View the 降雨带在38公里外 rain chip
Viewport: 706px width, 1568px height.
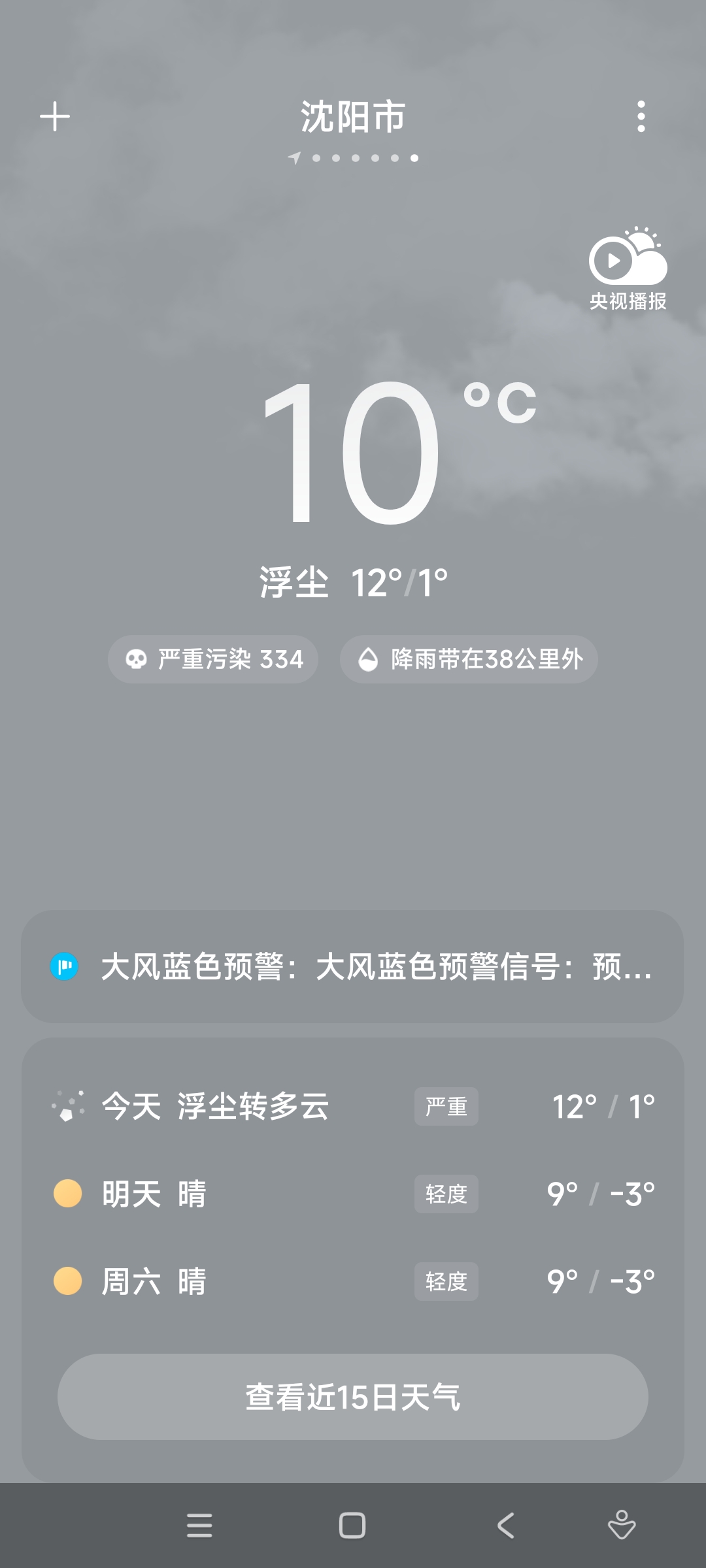click(469, 659)
